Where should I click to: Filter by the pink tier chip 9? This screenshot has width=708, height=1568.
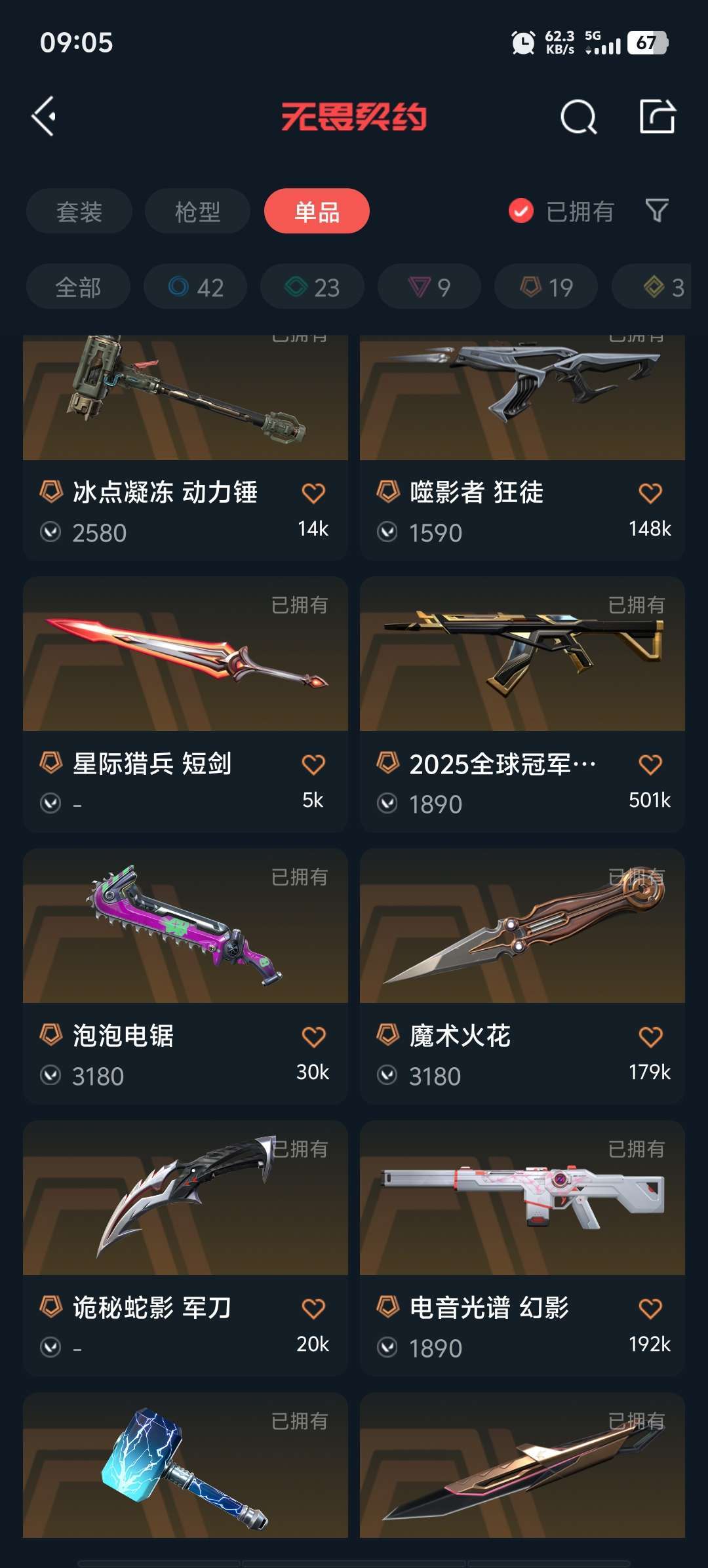429,287
